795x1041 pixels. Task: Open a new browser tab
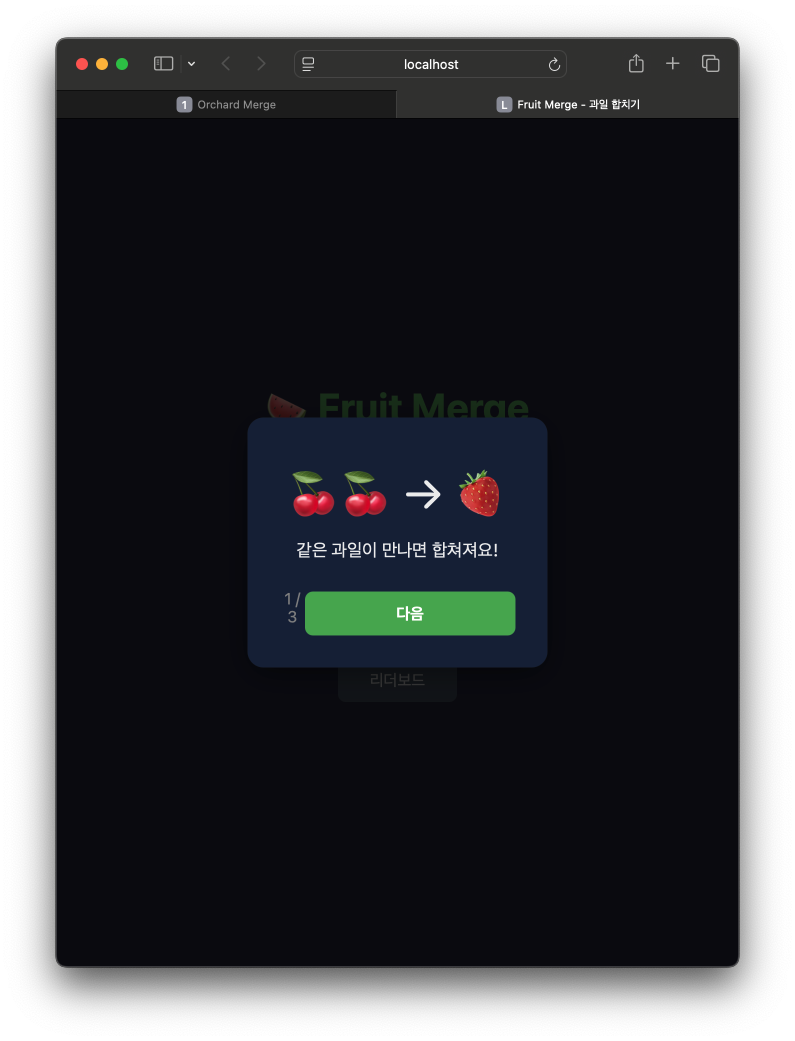[x=673, y=64]
